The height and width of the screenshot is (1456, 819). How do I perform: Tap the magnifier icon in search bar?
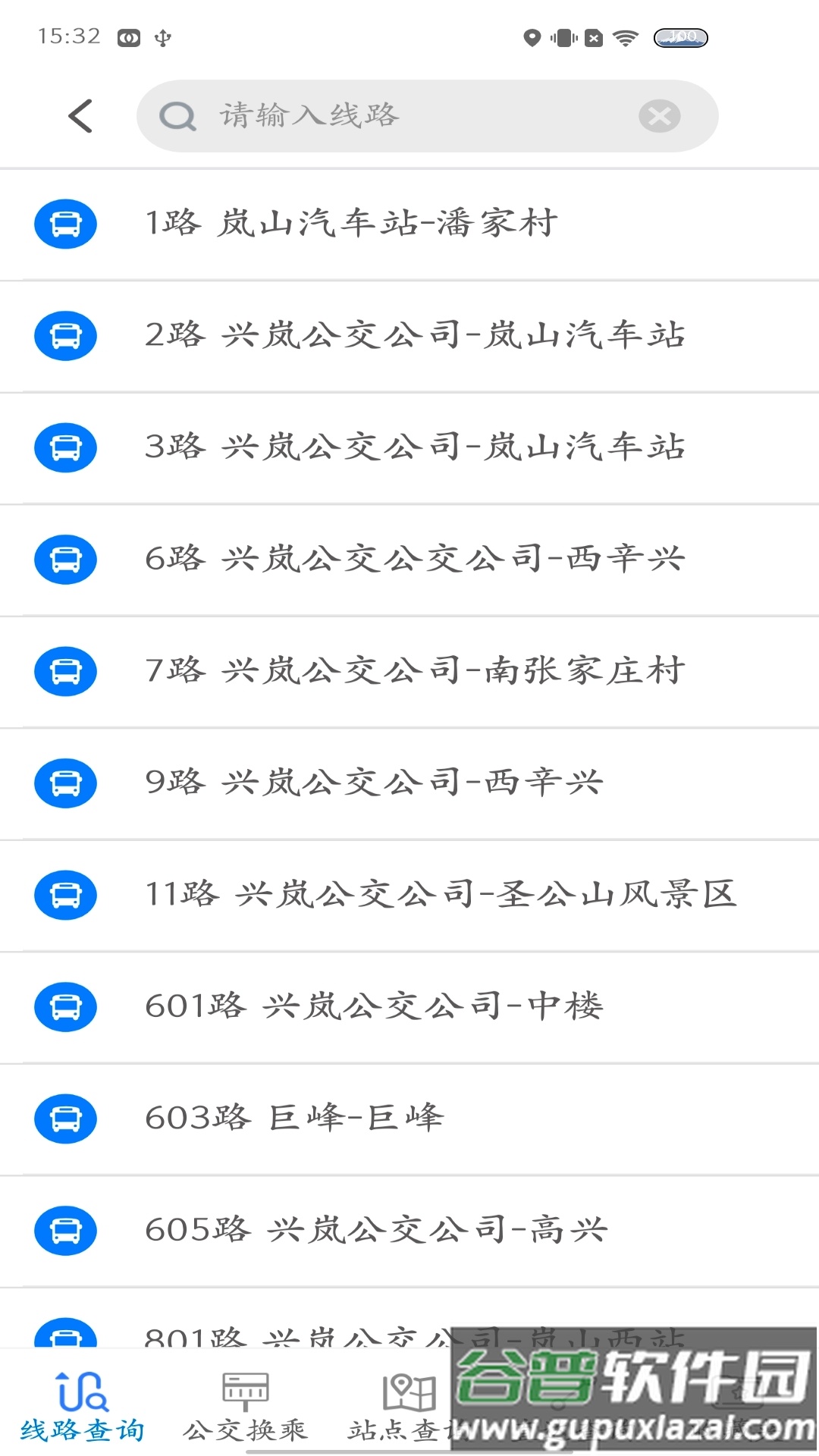point(177,115)
